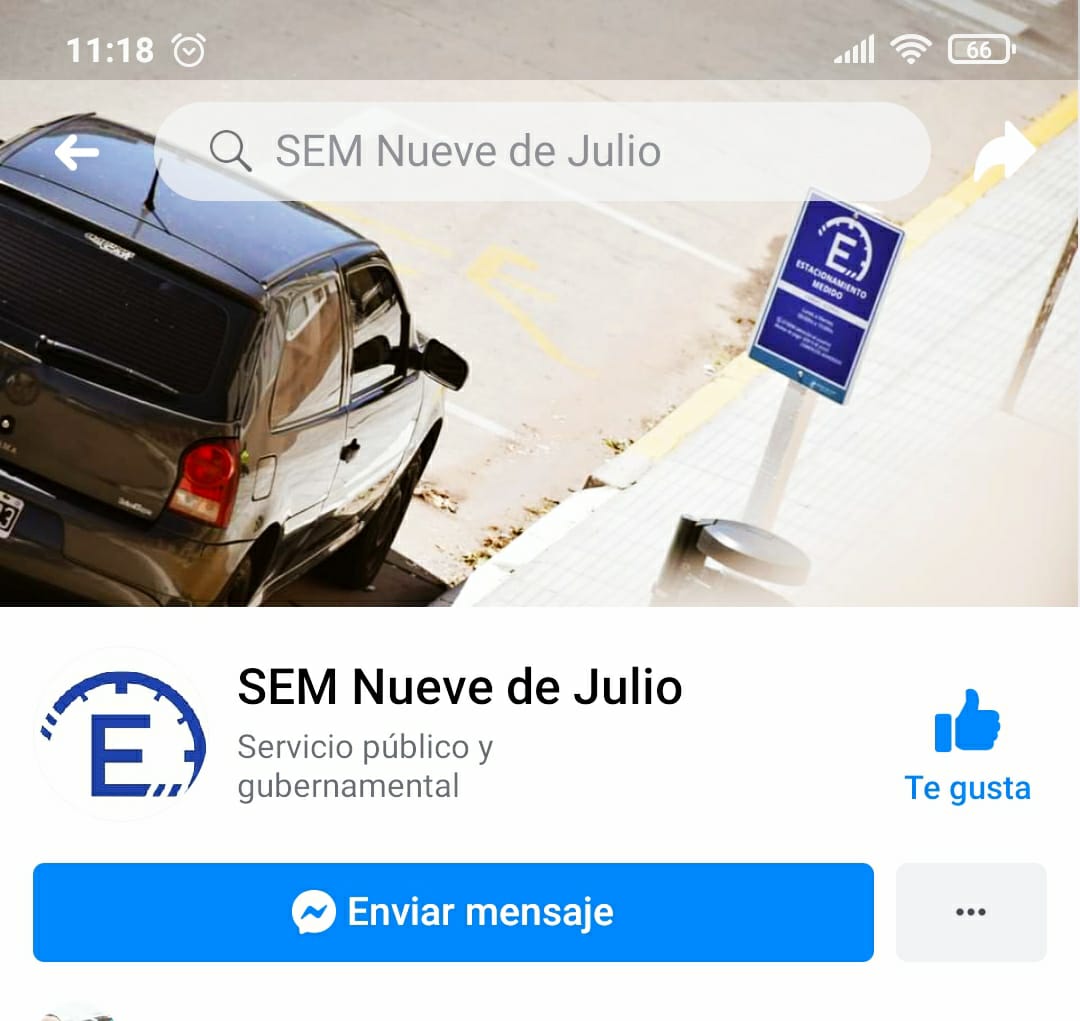Tap the Te gusta like button
This screenshot has height=1021, width=1080.
967,745
